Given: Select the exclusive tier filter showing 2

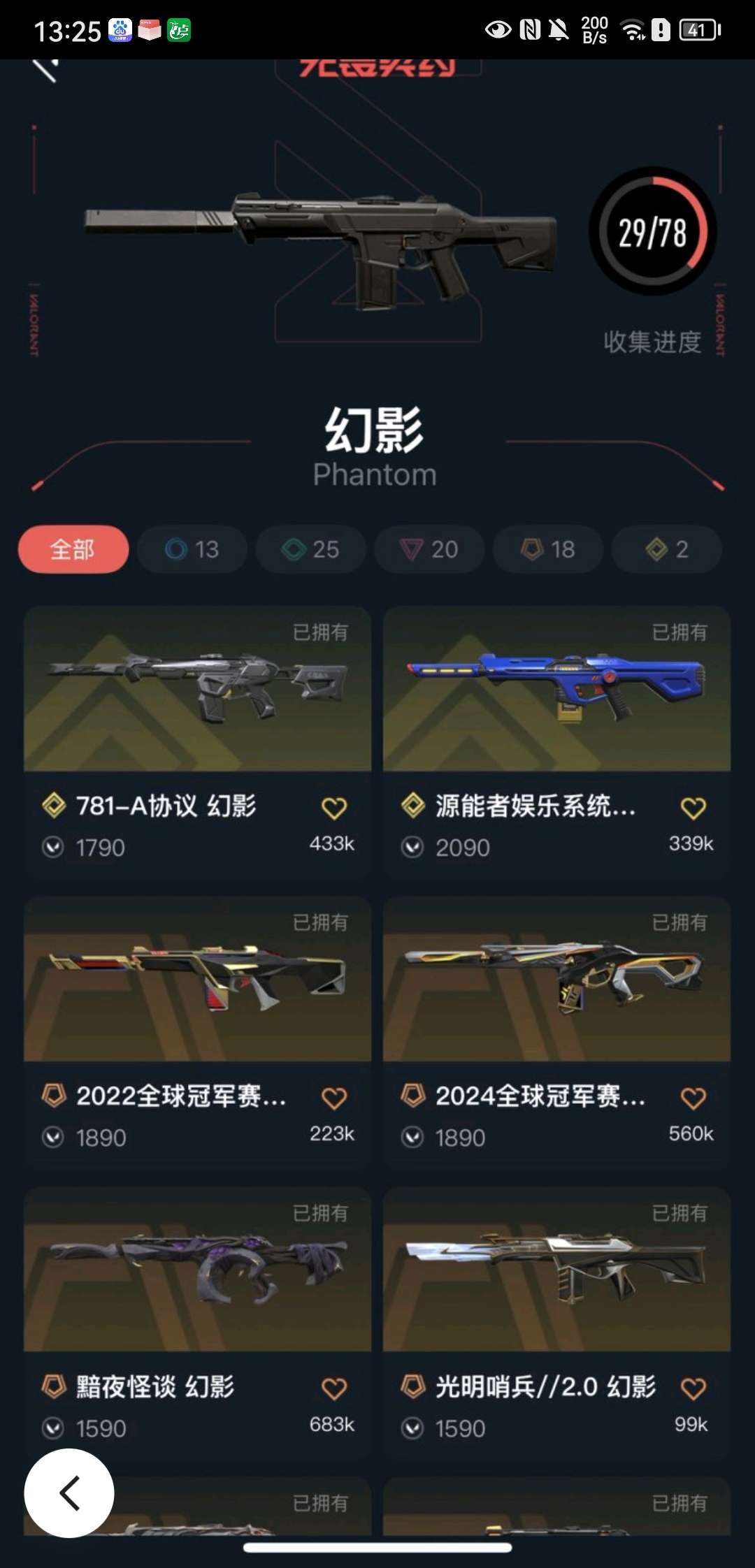Looking at the screenshot, I should [x=666, y=549].
